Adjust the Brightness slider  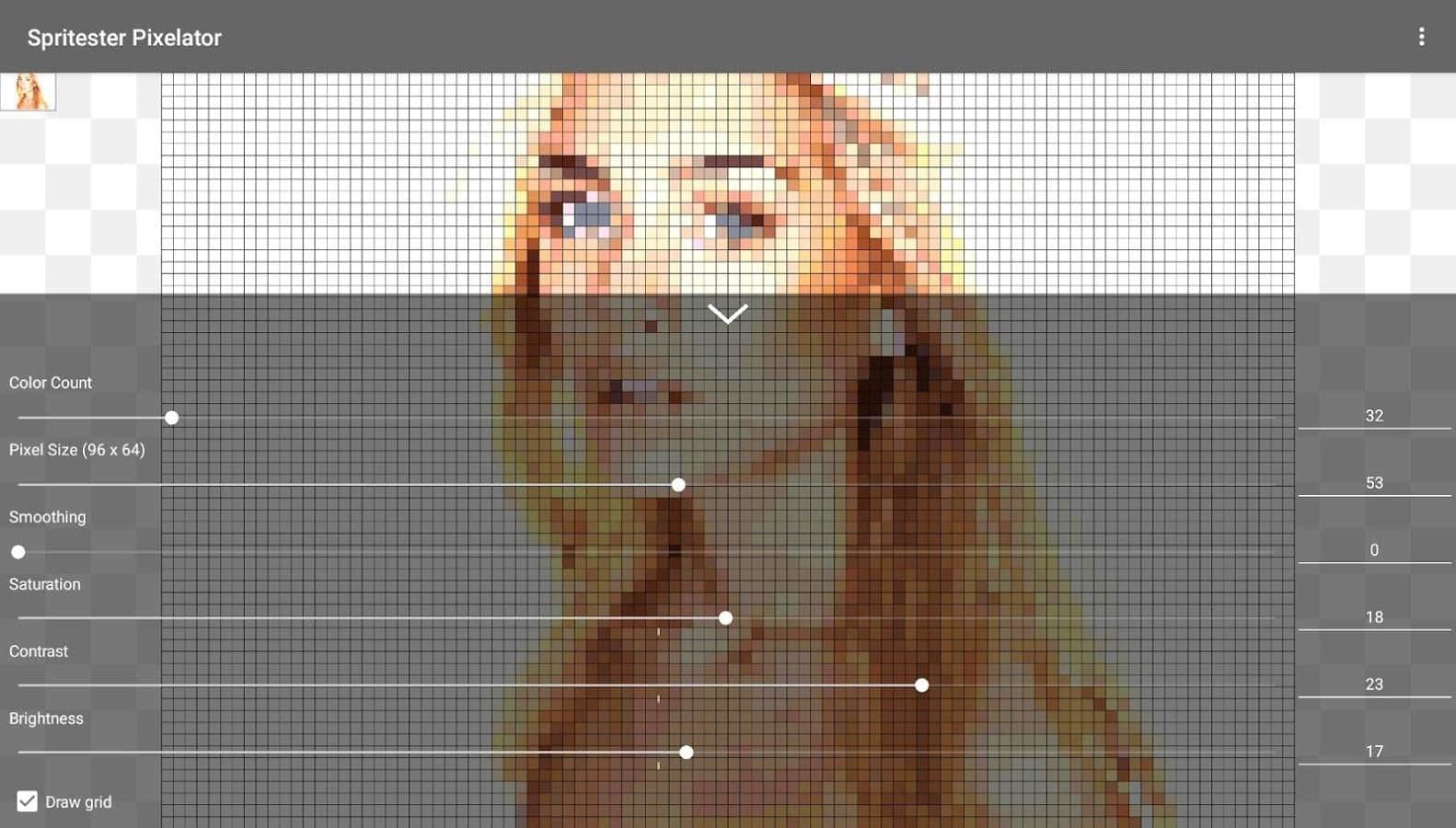(686, 753)
